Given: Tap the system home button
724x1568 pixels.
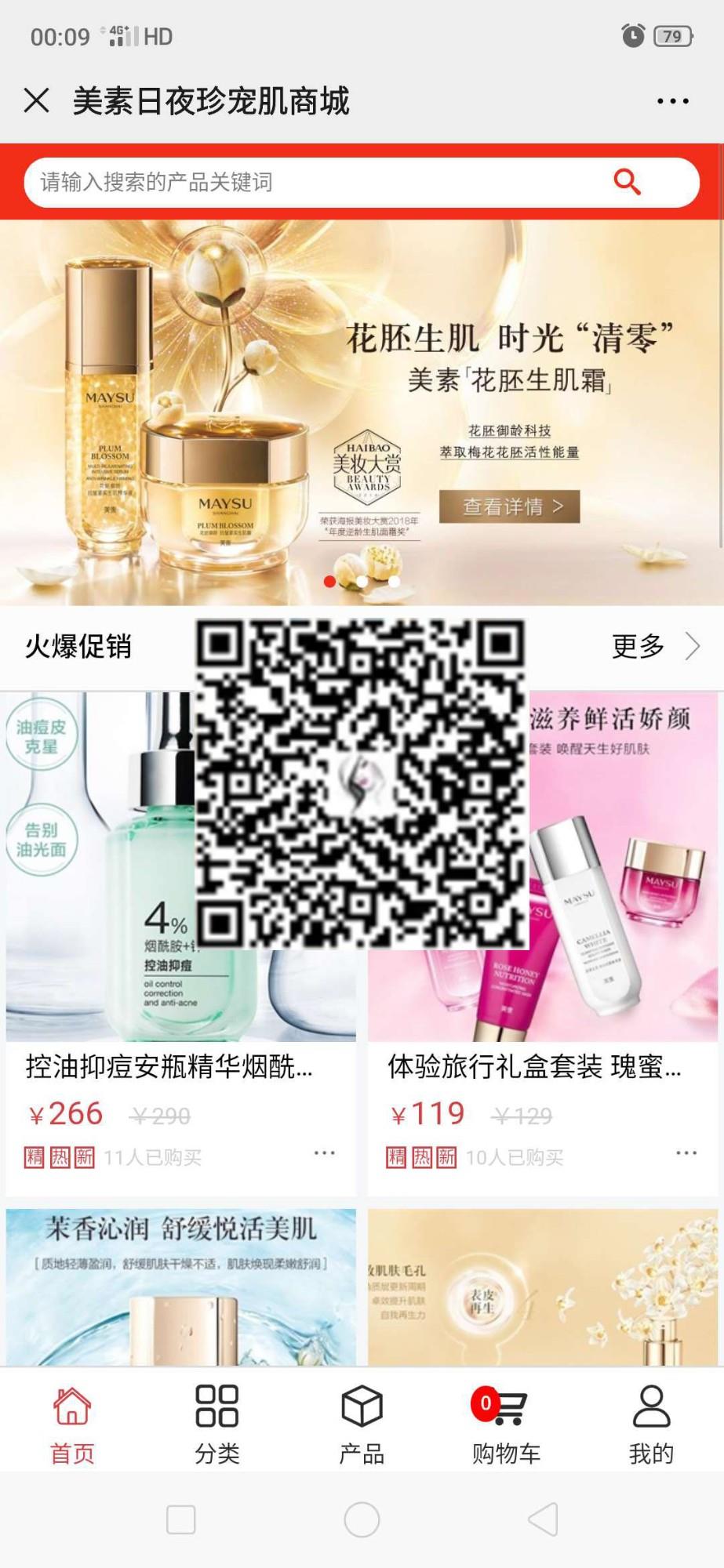Looking at the screenshot, I should (x=362, y=1519).
